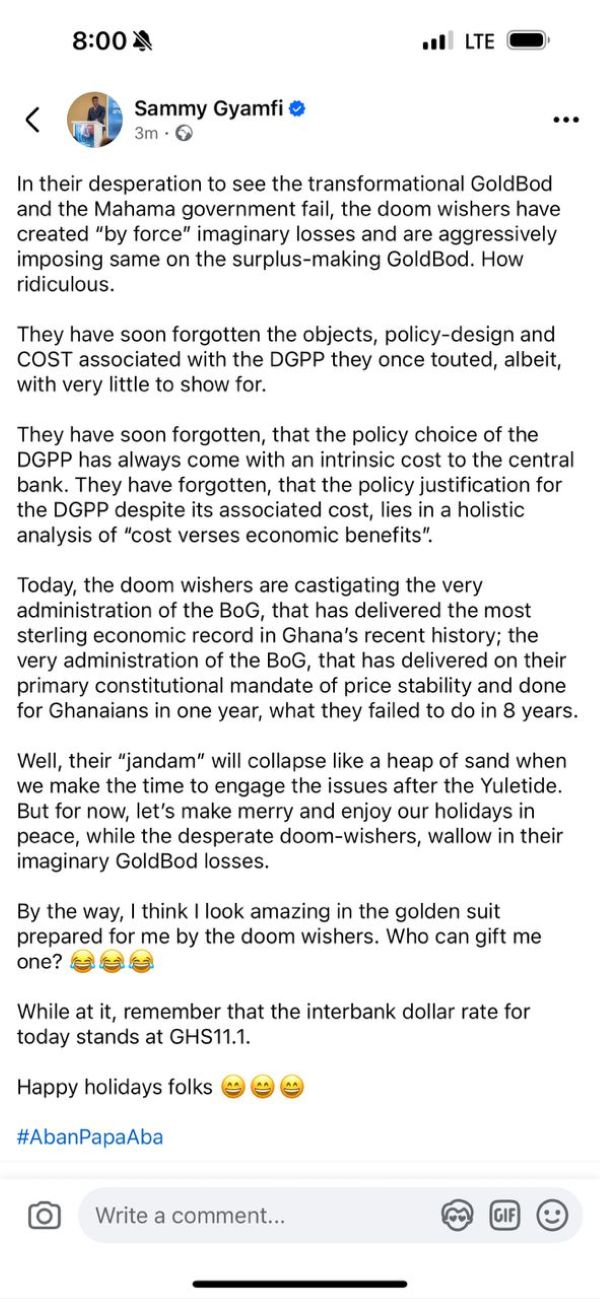Open the emoji smiley picker
Screen dimensions: 600x1299
point(552,1216)
